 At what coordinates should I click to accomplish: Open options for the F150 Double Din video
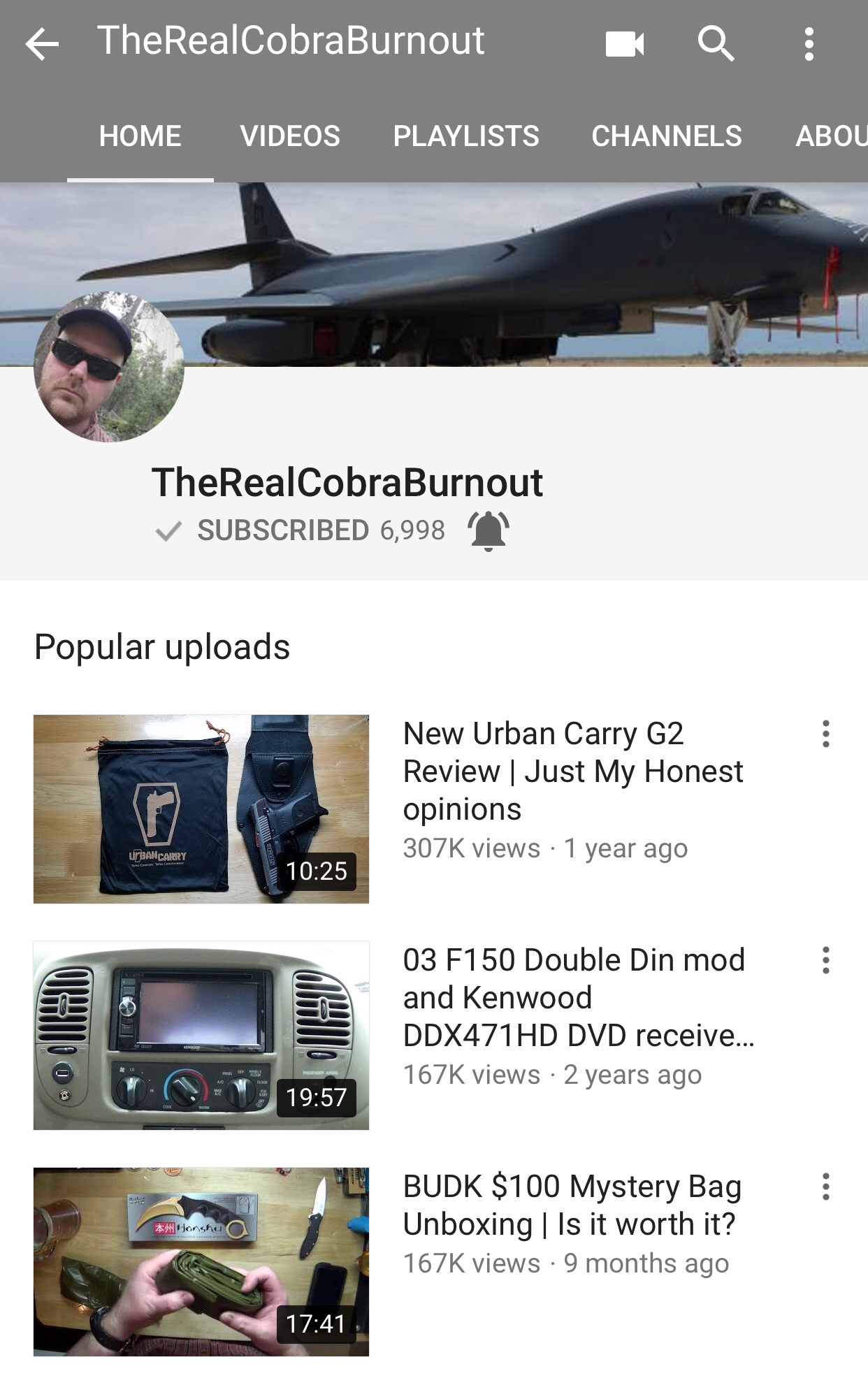[x=825, y=960]
